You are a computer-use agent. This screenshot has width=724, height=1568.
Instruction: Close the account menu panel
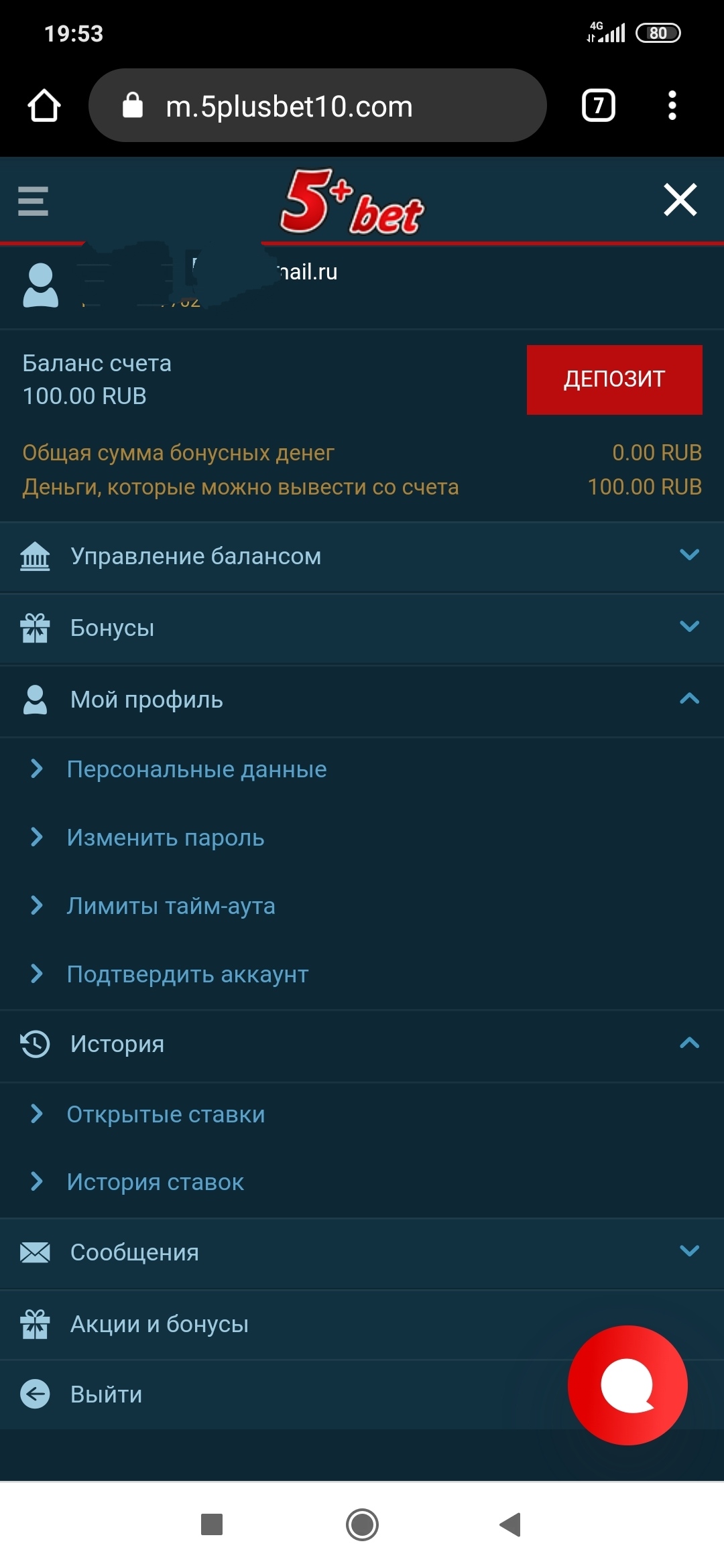(680, 200)
